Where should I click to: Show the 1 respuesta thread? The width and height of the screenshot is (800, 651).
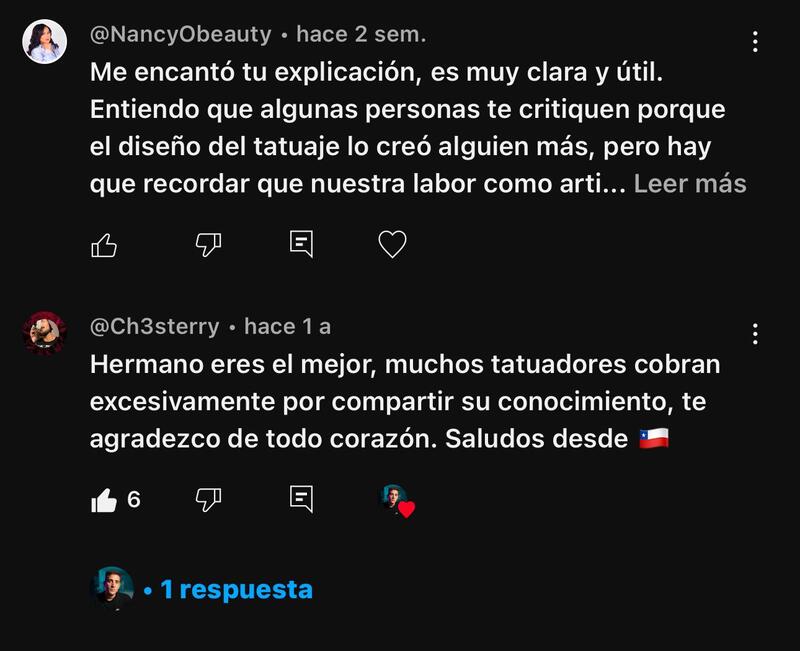[236, 590]
